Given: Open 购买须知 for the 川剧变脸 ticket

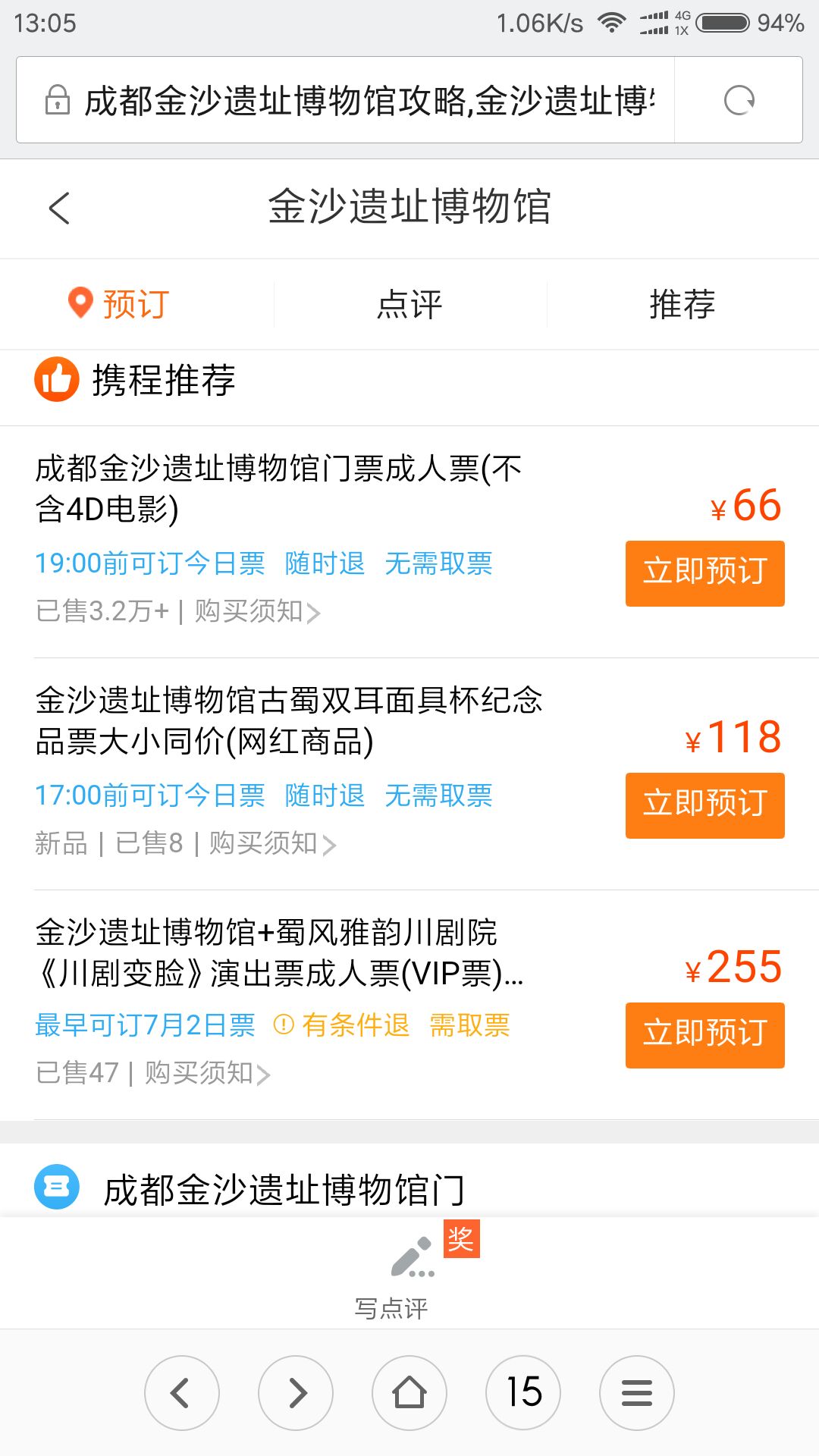Looking at the screenshot, I should click(x=208, y=1073).
